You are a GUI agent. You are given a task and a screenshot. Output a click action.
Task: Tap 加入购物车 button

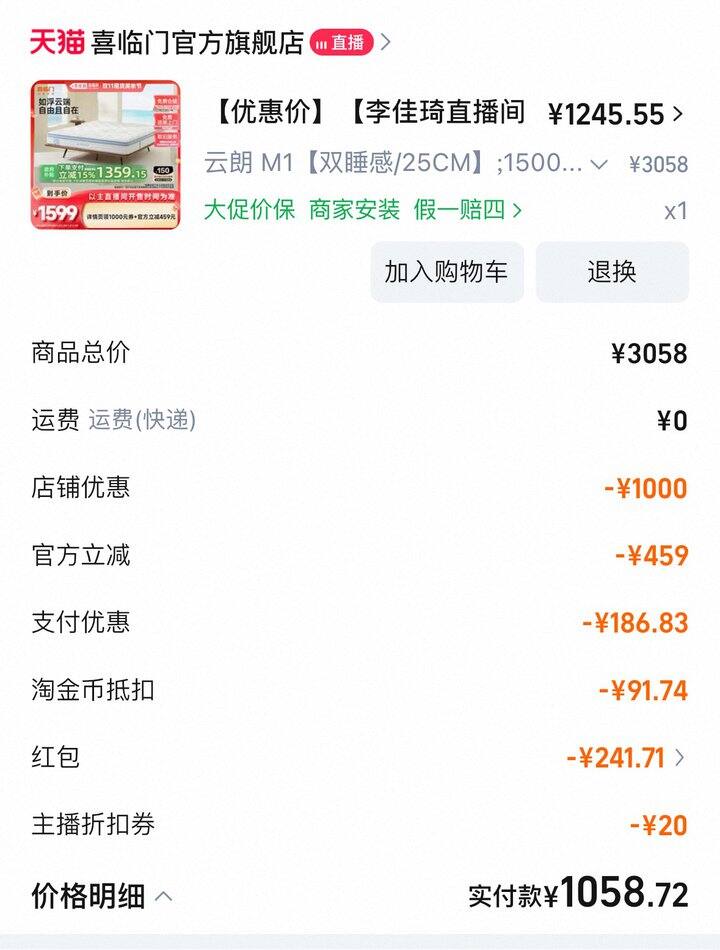point(446,272)
